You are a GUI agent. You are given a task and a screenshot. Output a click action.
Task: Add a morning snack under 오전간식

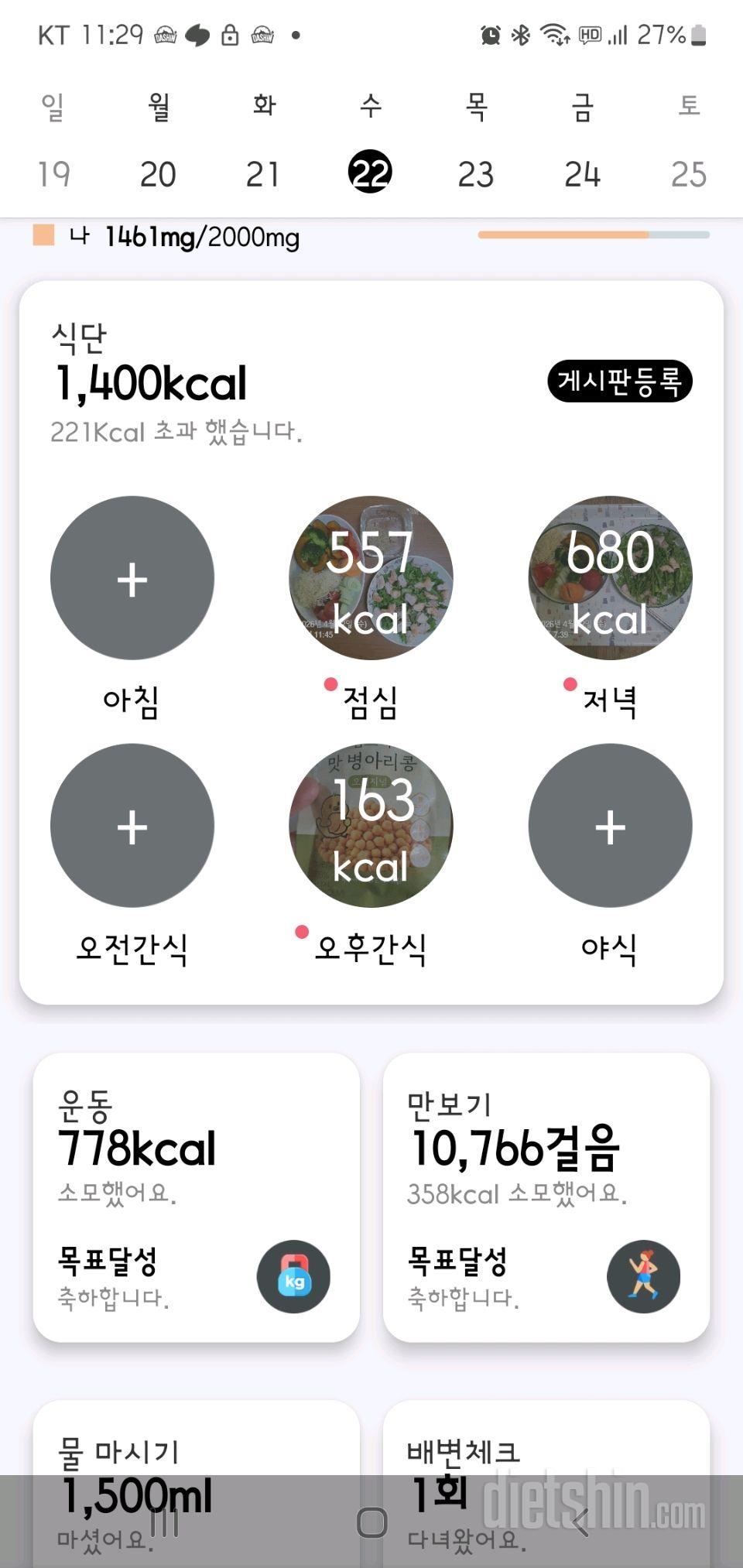point(132,826)
